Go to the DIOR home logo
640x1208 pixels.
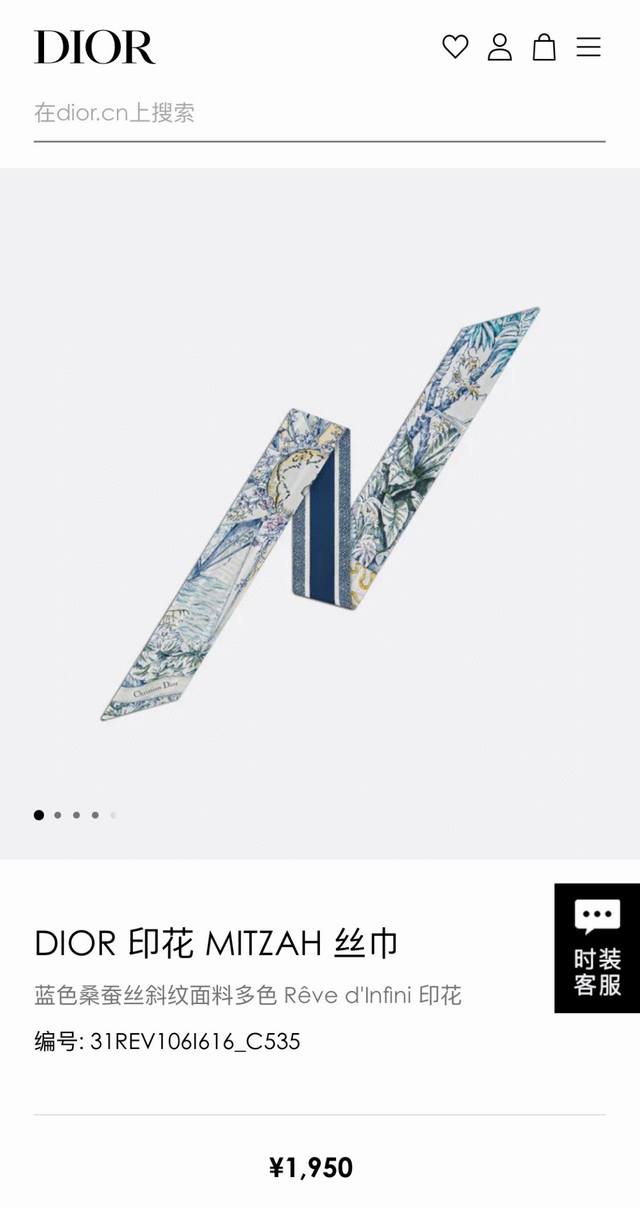point(95,47)
